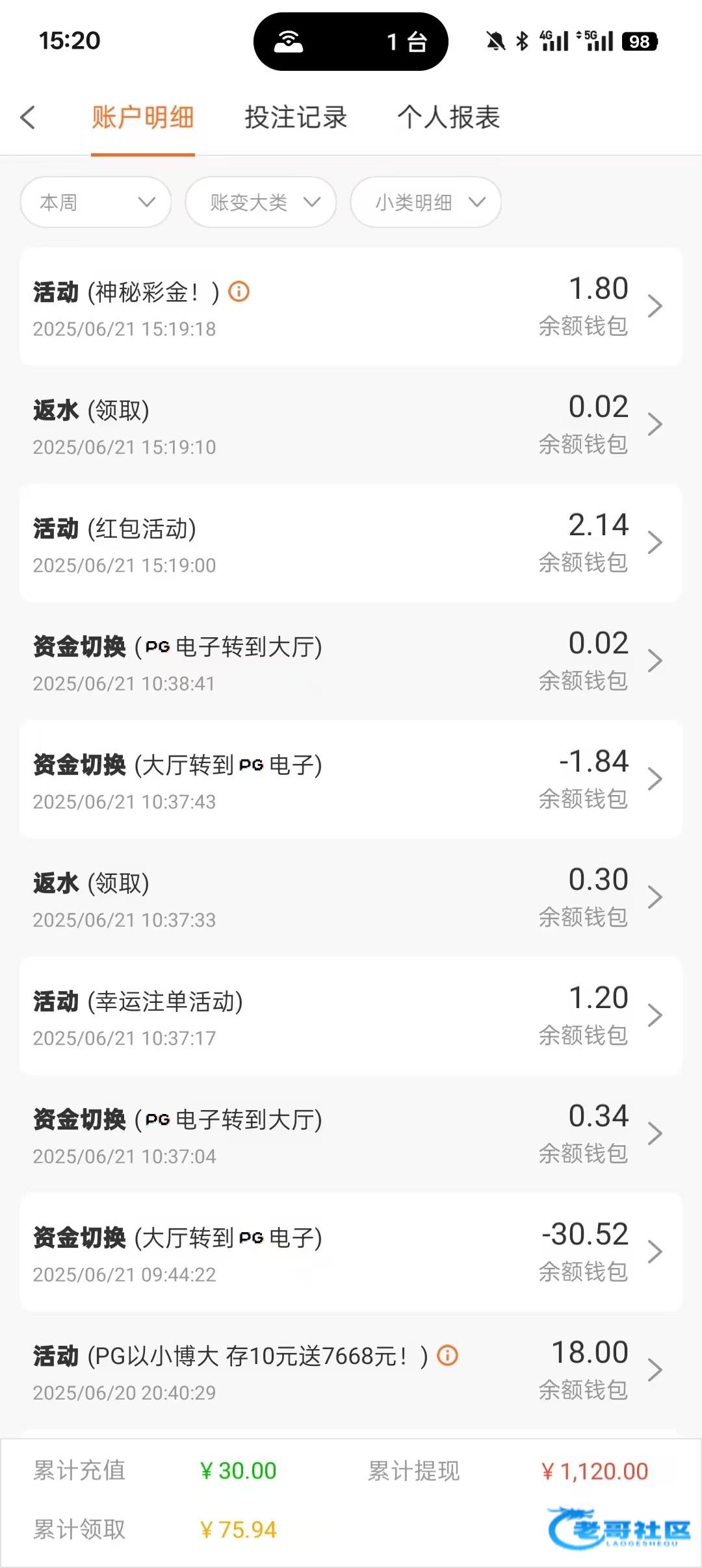
Task: Expand the 小类明细 filter dropdown
Action: [426, 202]
